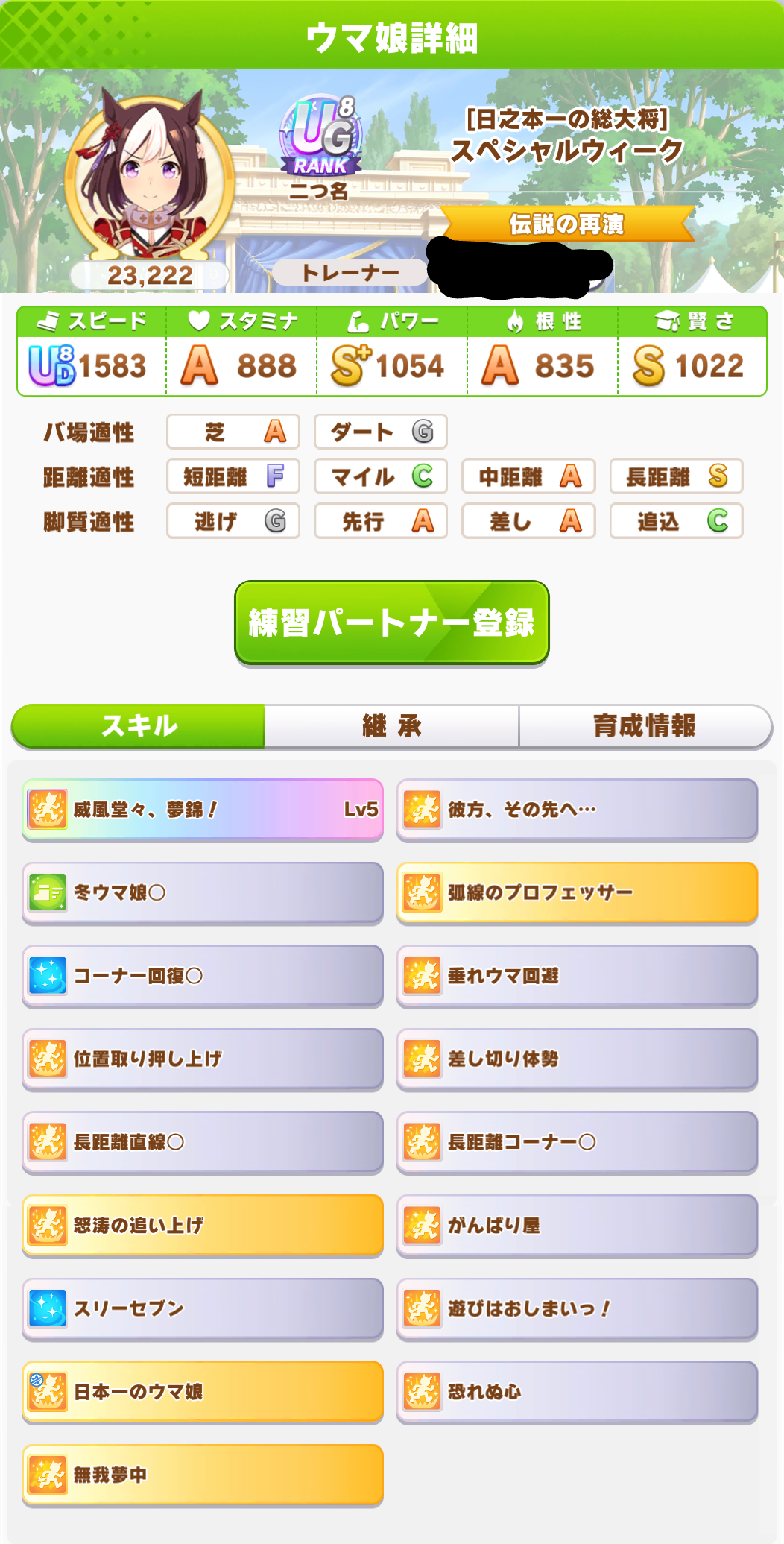The width and height of the screenshot is (784, 1544).
Task: Open skill 怒涛の追い上げ
Action: click(x=203, y=1226)
